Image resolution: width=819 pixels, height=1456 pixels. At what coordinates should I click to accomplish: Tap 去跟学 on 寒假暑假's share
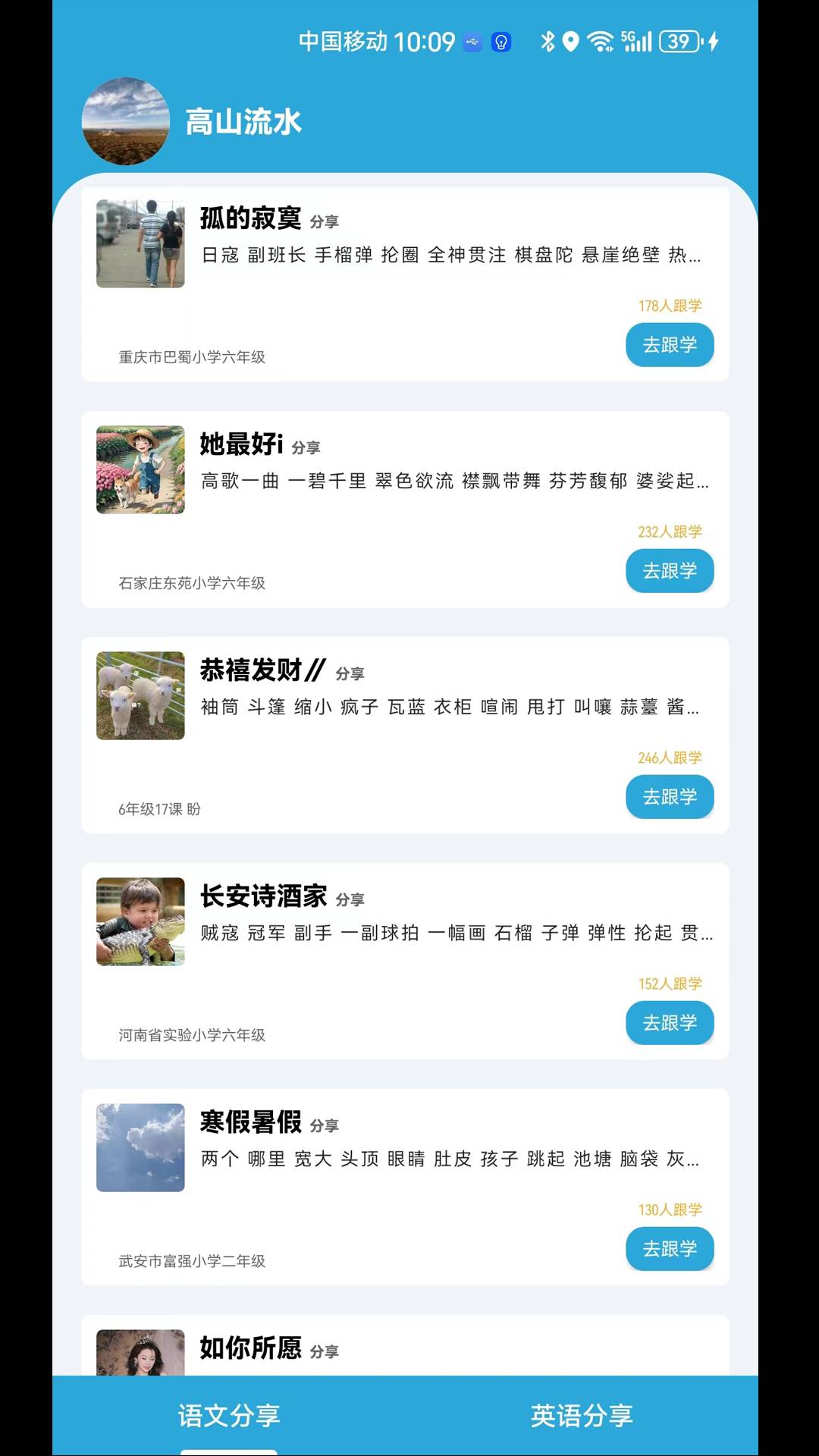pyautogui.click(x=670, y=1248)
